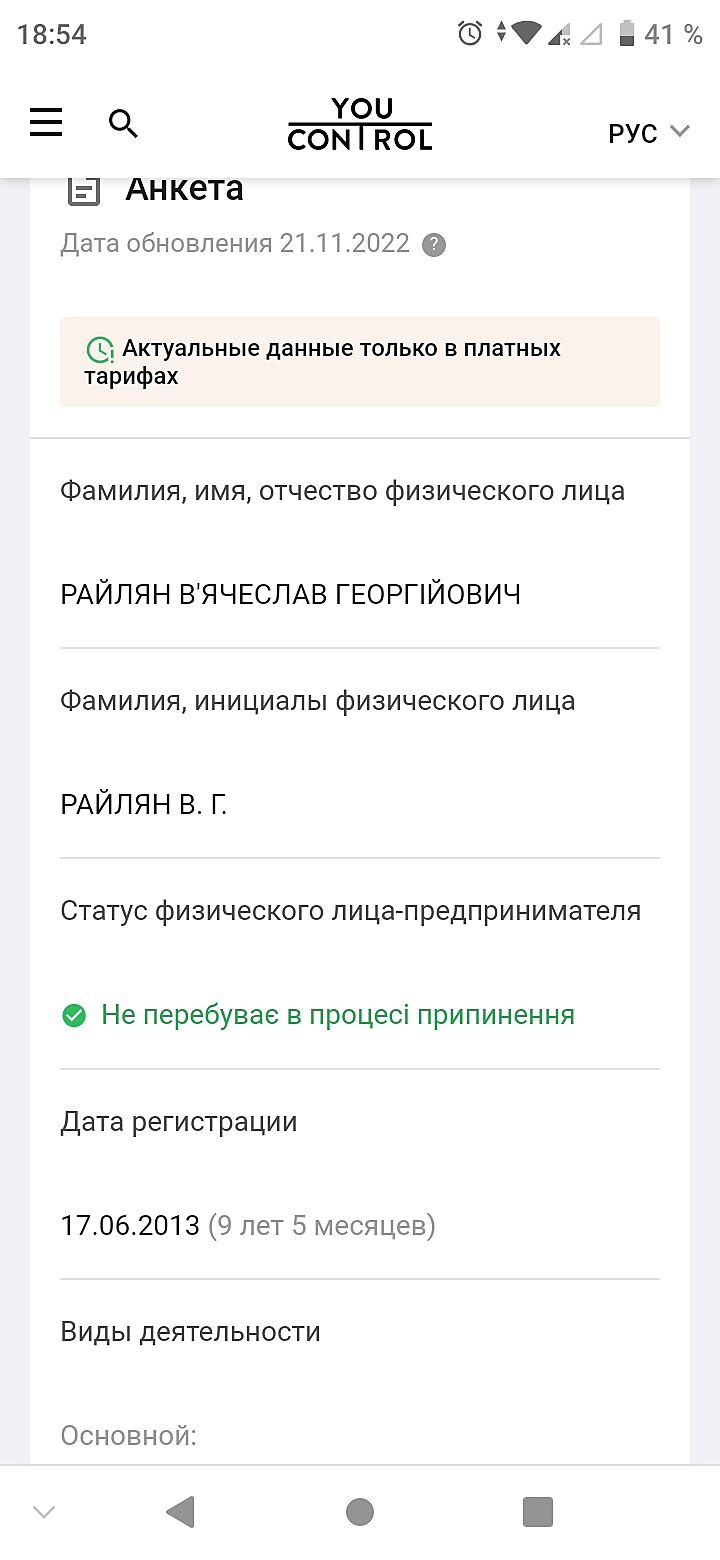720x1560 pixels.
Task: Show help for the update date
Action: click(433, 245)
